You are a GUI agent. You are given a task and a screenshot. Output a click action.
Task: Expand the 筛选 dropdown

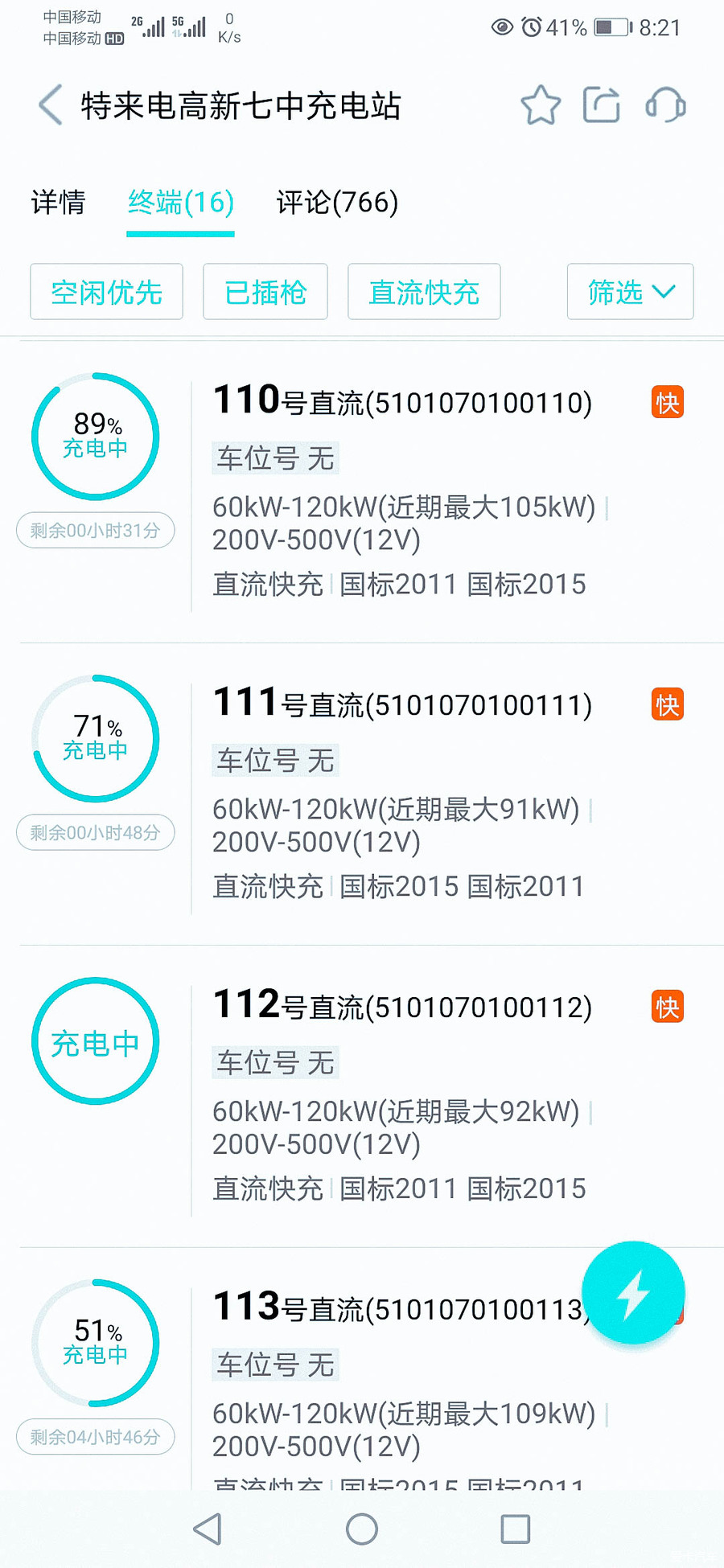click(630, 292)
